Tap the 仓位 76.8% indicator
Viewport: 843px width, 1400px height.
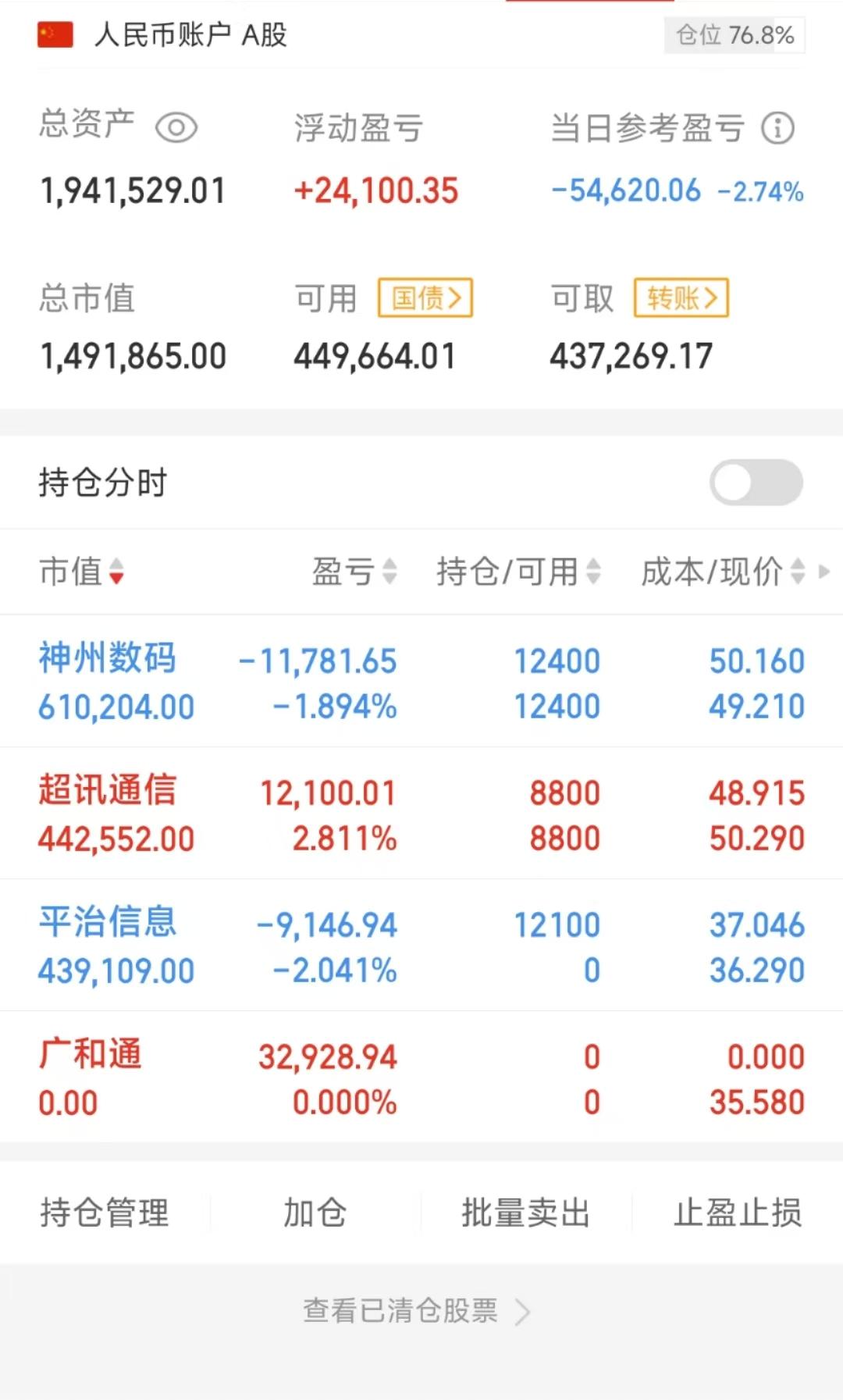point(735,35)
